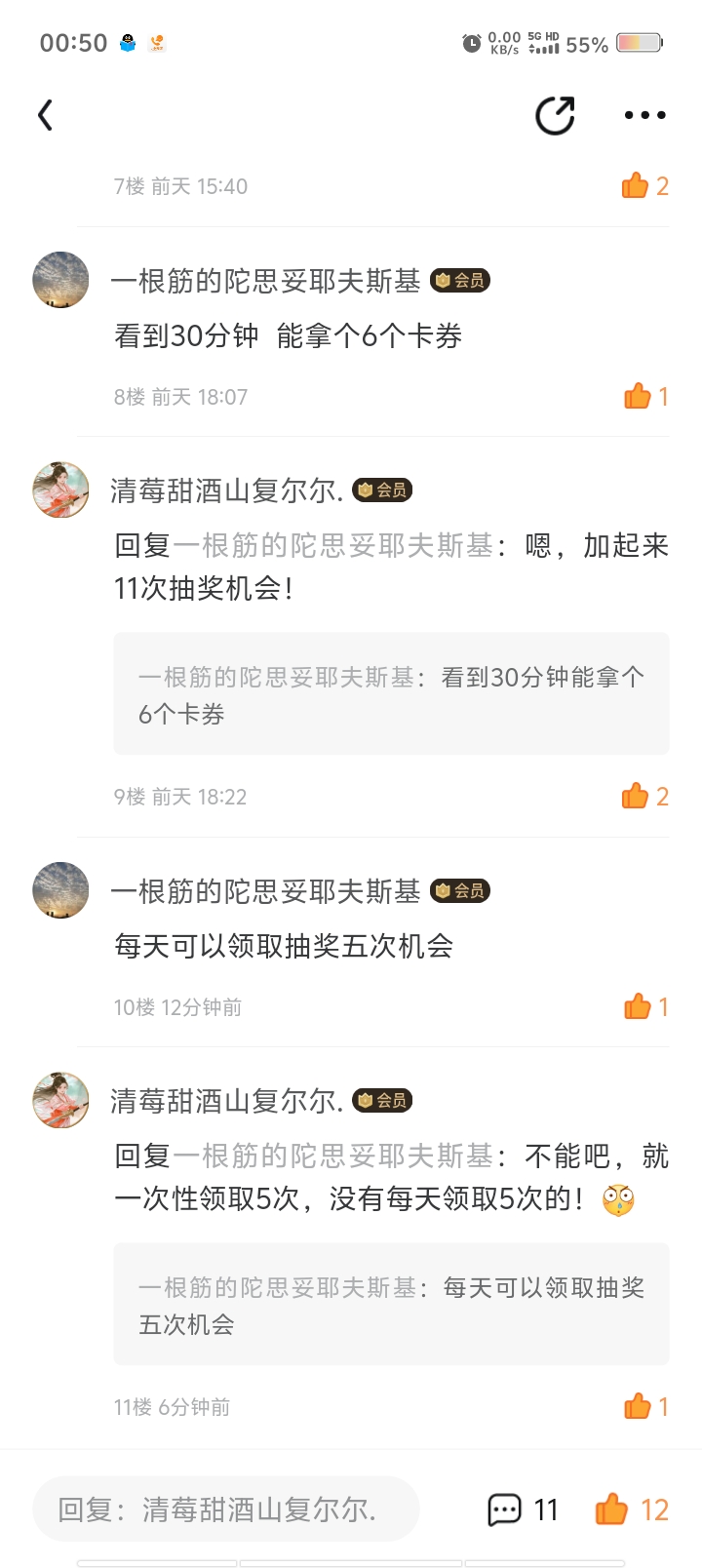Tap the reply input field at bottom
Viewport: 702px width, 1568px height.
(226, 1509)
